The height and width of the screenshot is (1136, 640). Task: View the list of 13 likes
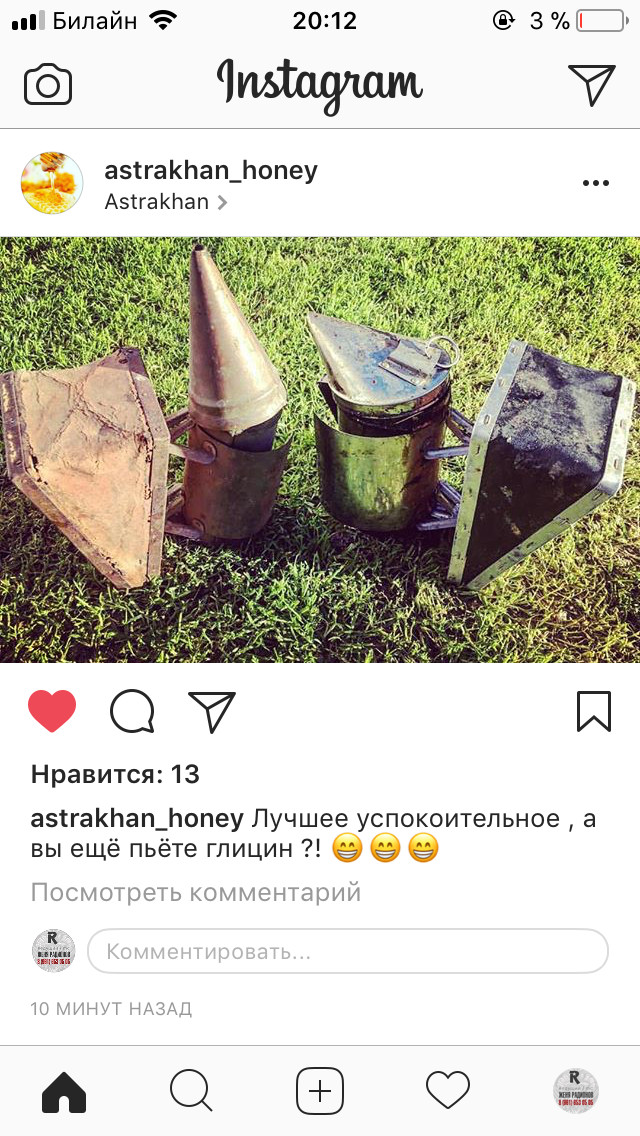(x=115, y=774)
